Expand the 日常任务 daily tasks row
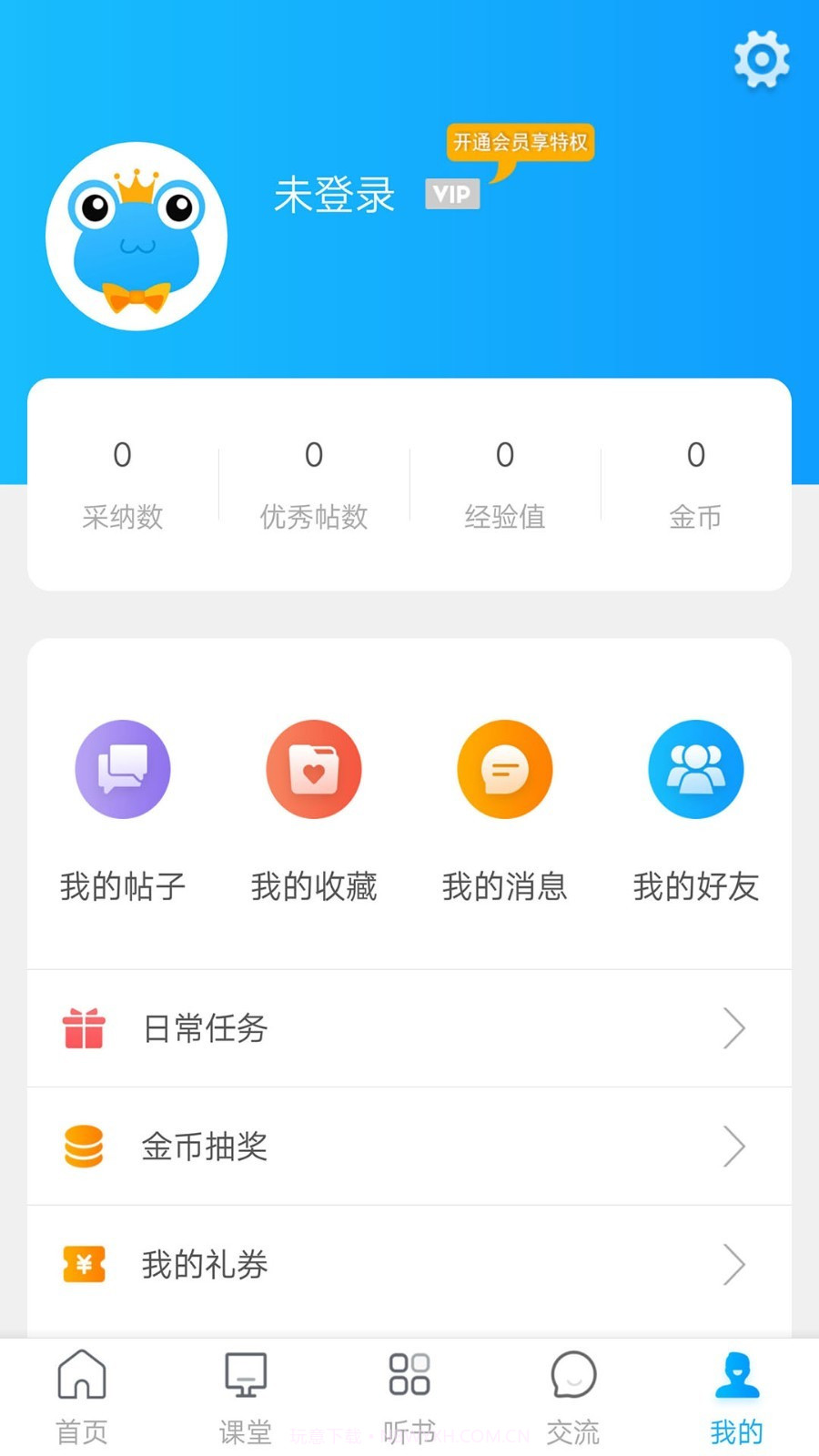 409,1029
